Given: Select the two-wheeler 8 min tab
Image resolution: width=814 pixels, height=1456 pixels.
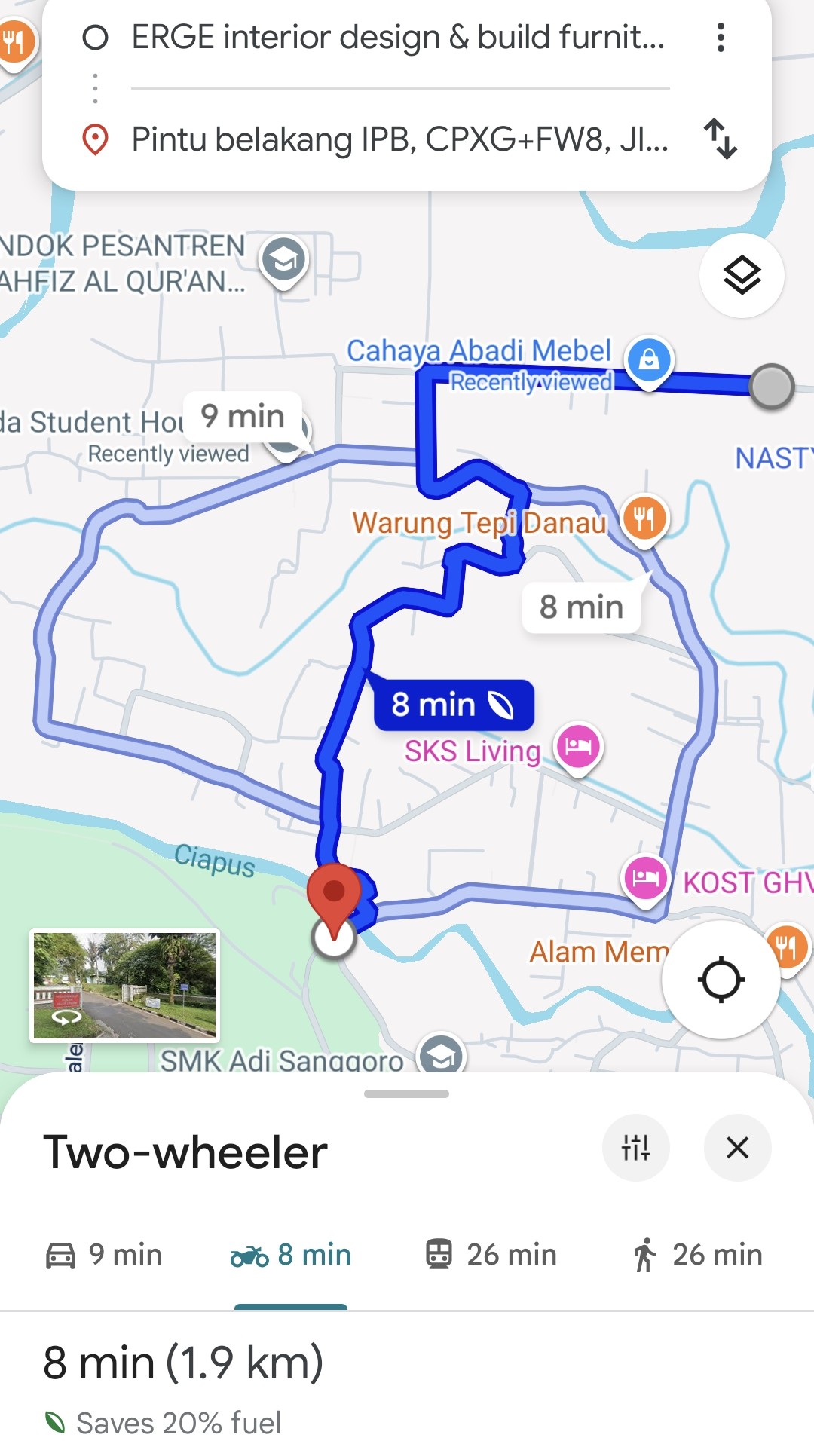Looking at the screenshot, I should (x=291, y=1255).
